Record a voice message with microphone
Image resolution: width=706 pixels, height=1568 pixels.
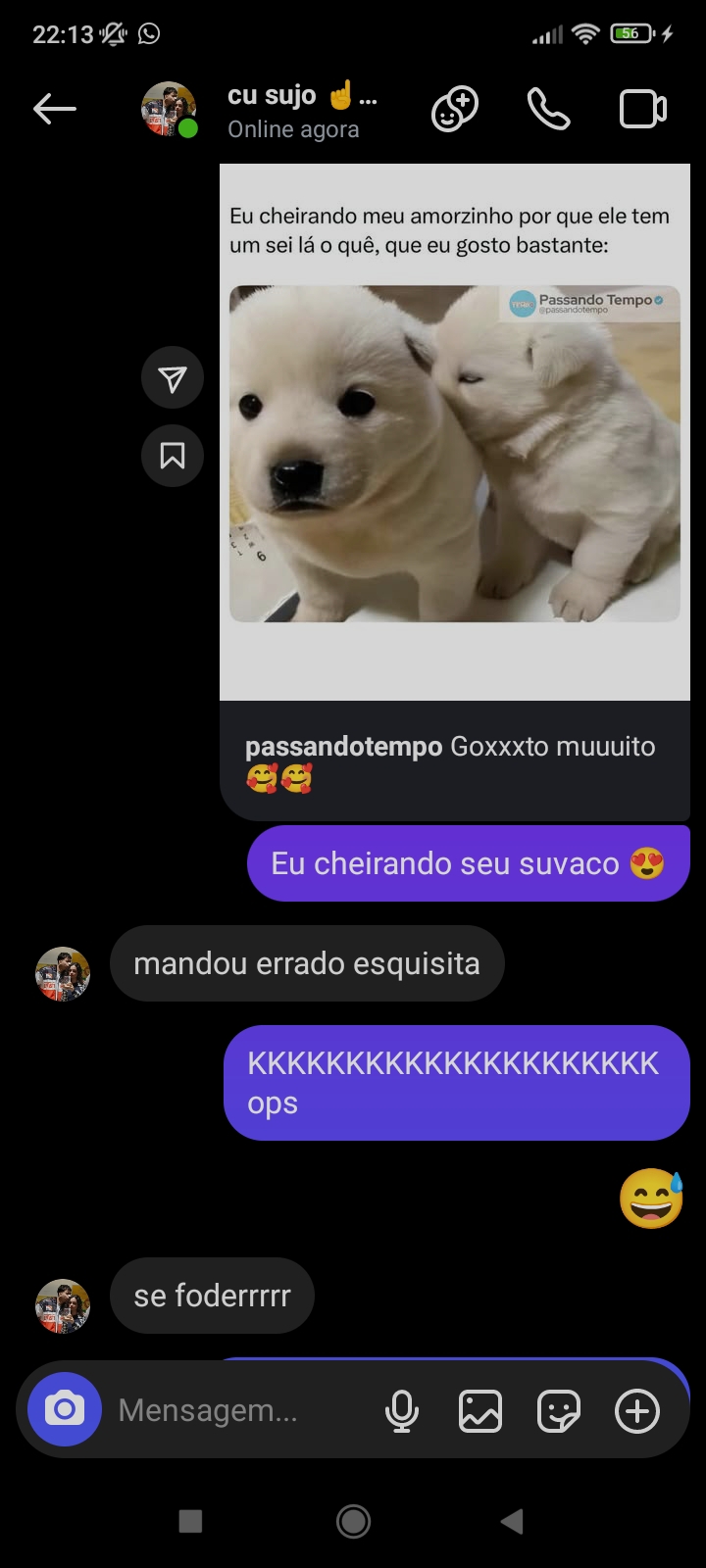[x=402, y=1411]
